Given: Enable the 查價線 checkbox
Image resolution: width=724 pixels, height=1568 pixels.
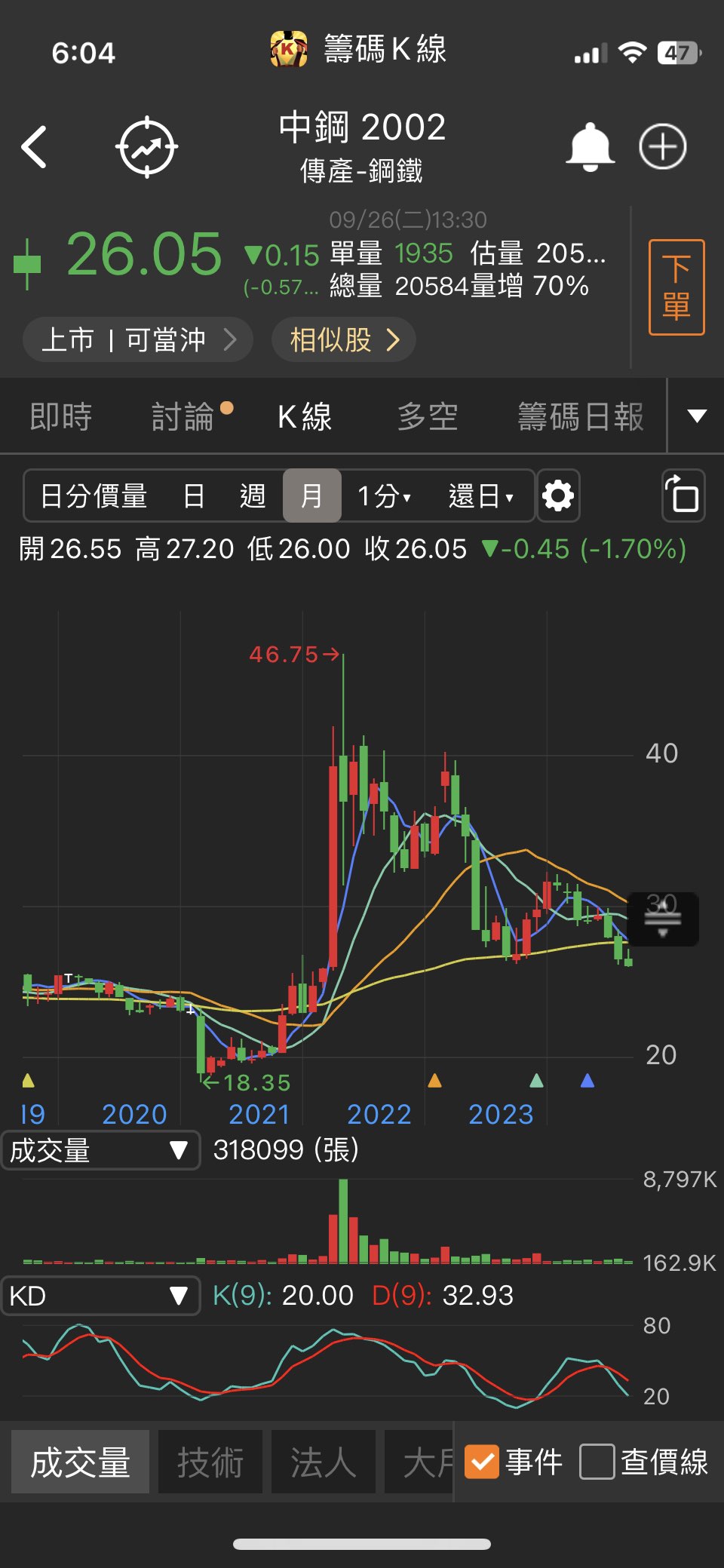Looking at the screenshot, I should tap(597, 1462).
